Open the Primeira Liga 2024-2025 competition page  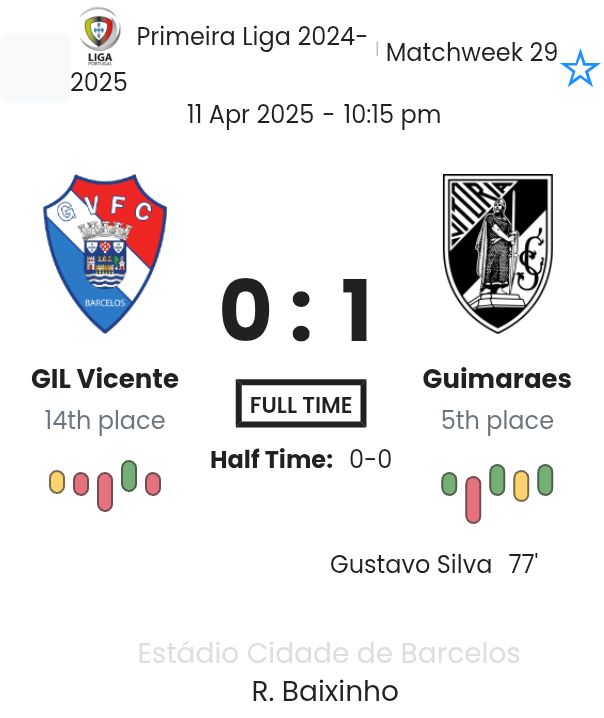pos(251,38)
